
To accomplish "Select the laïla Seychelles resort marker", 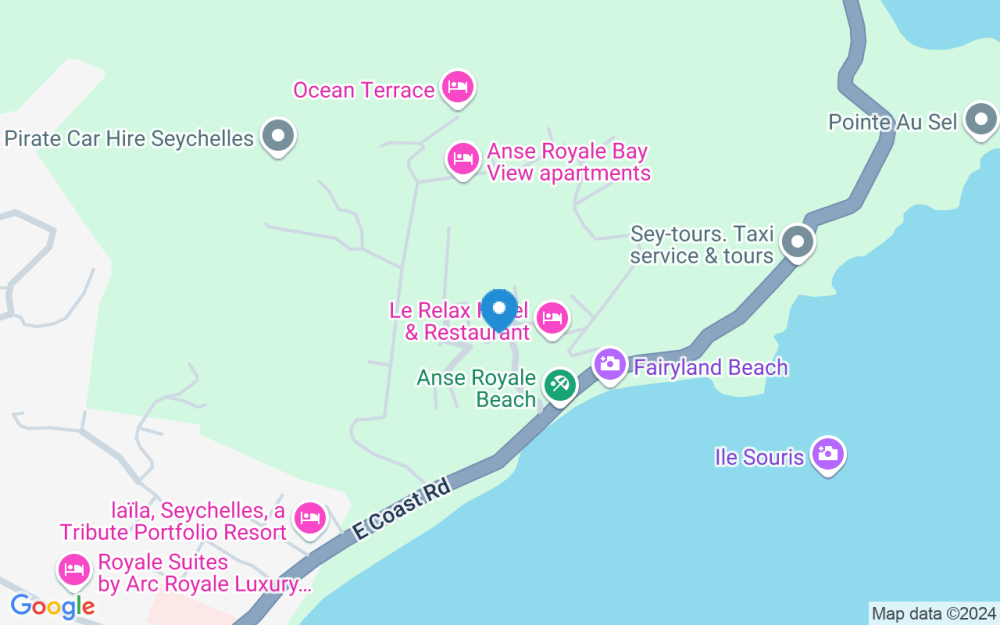I will pyautogui.click(x=311, y=517).
